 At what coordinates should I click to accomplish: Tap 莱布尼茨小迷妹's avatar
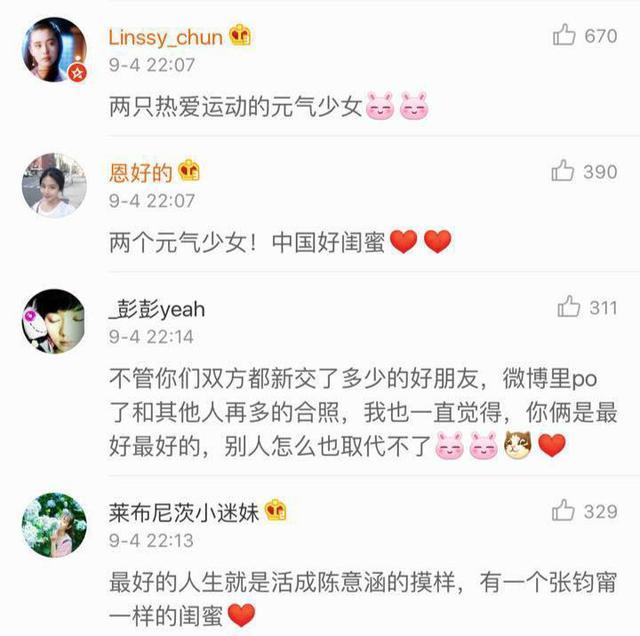click(54, 524)
